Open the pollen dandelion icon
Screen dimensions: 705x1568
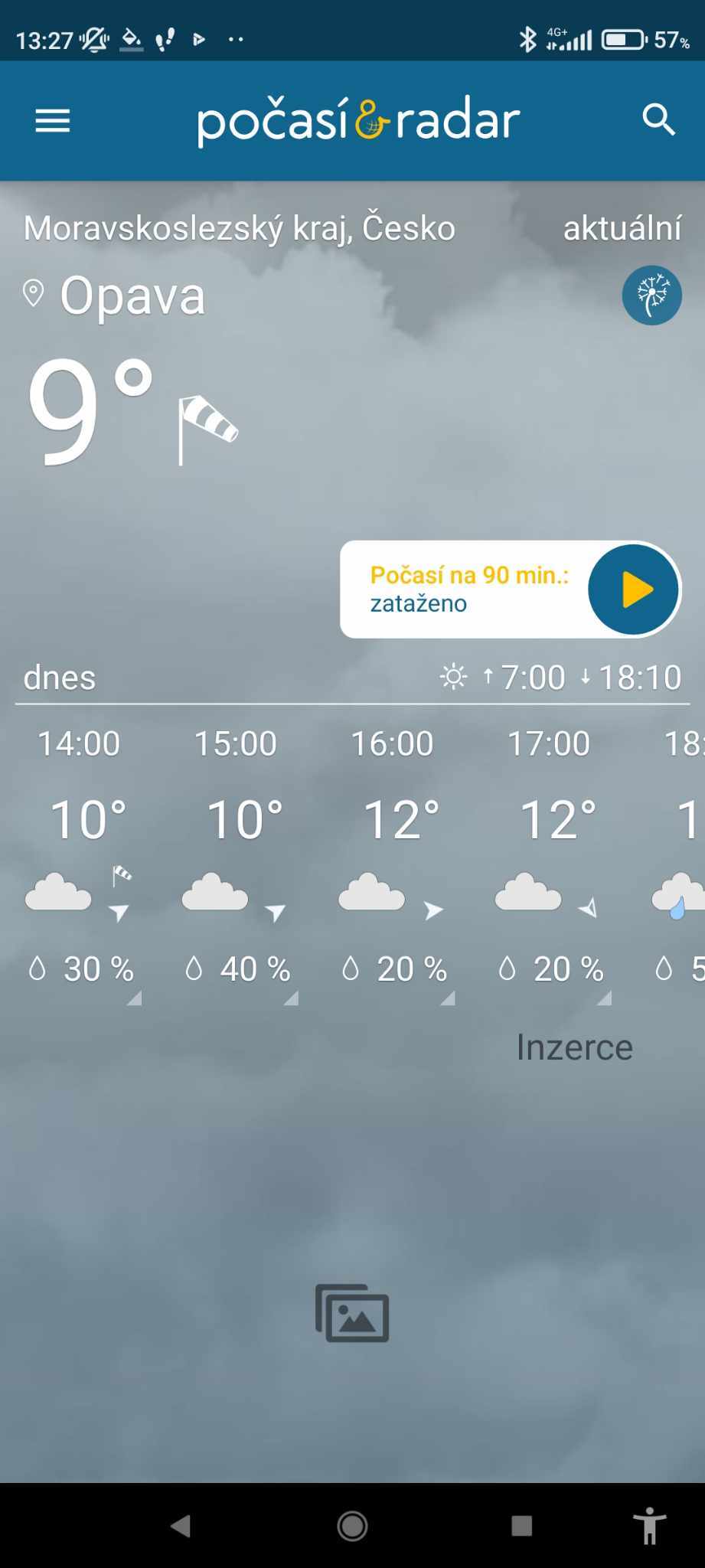(651, 296)
